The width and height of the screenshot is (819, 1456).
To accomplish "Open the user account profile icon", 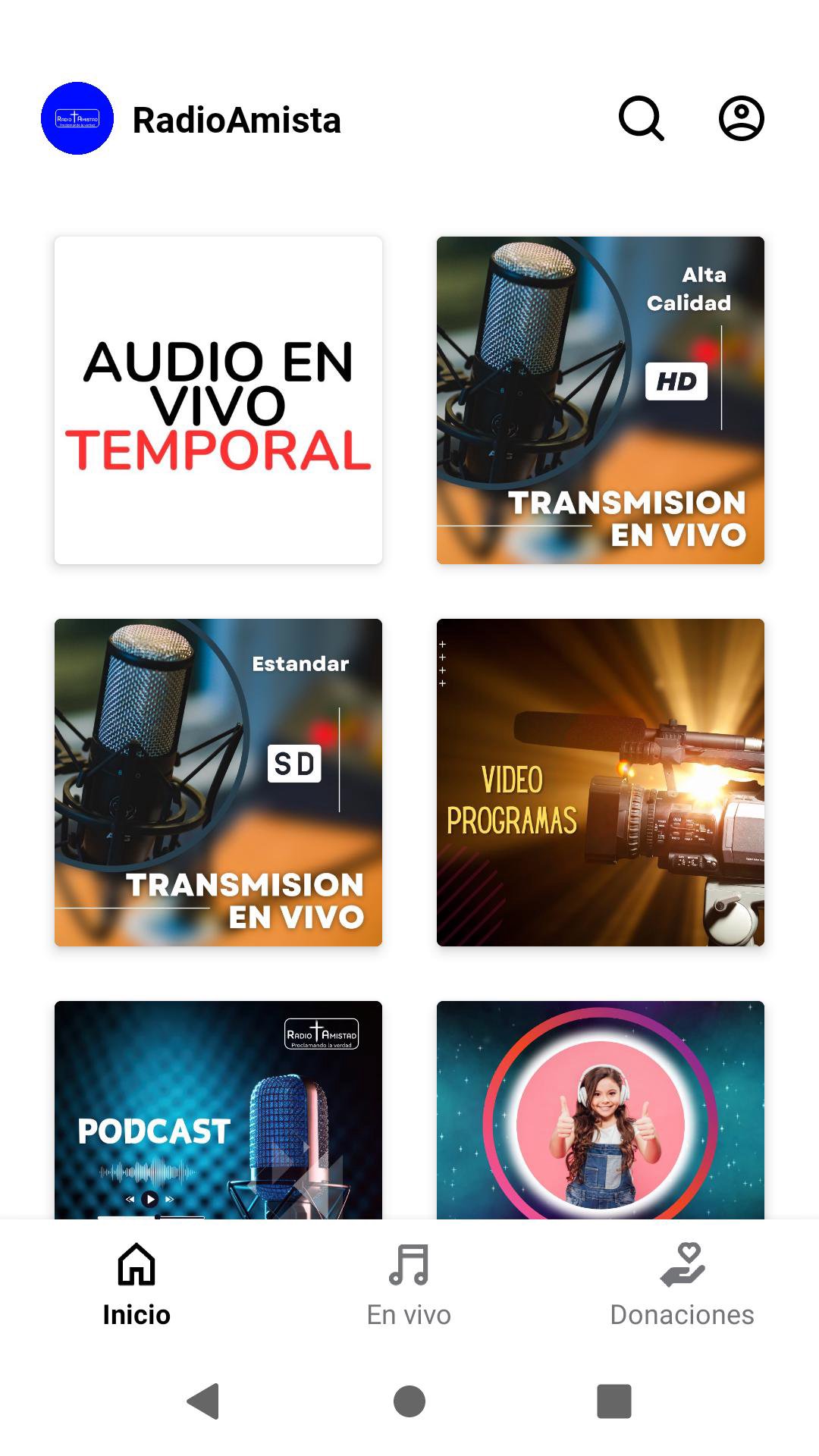I will (x=741, y=119).
